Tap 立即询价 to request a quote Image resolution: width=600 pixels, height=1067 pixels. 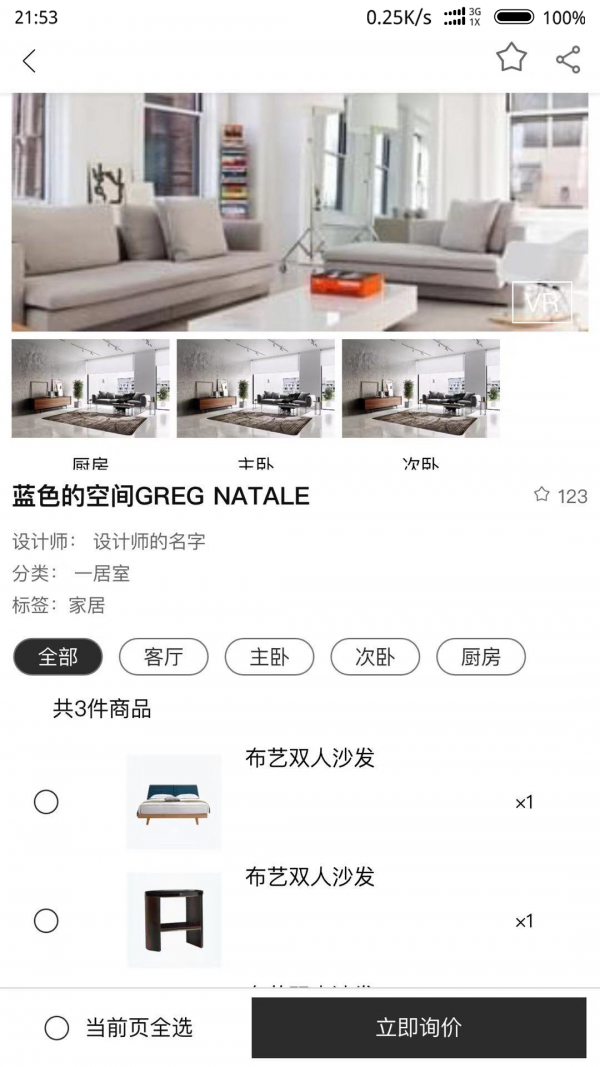(x=418, y=1028)
